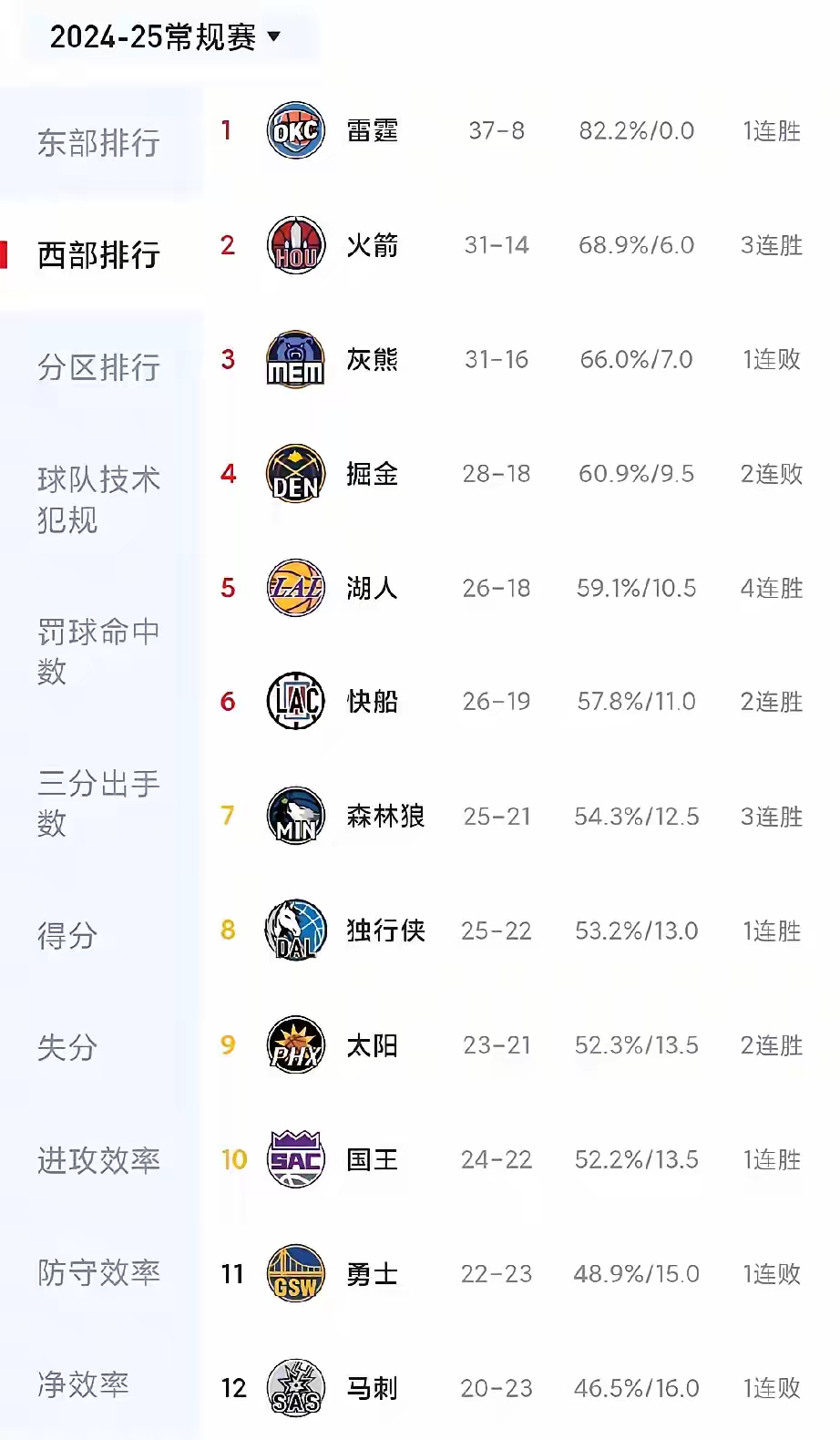Click the 湖人 LAL team logo

(x=295, y=588)
